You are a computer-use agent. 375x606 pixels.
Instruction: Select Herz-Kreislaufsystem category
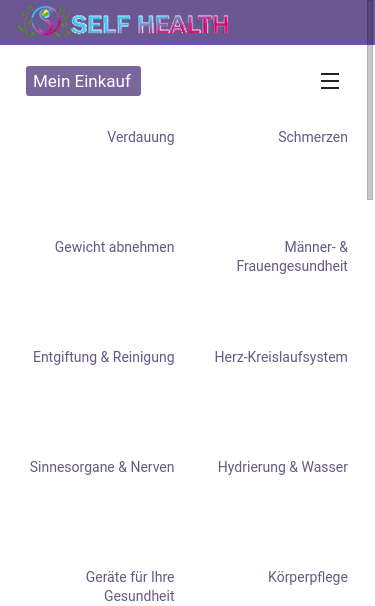[281, 357]
